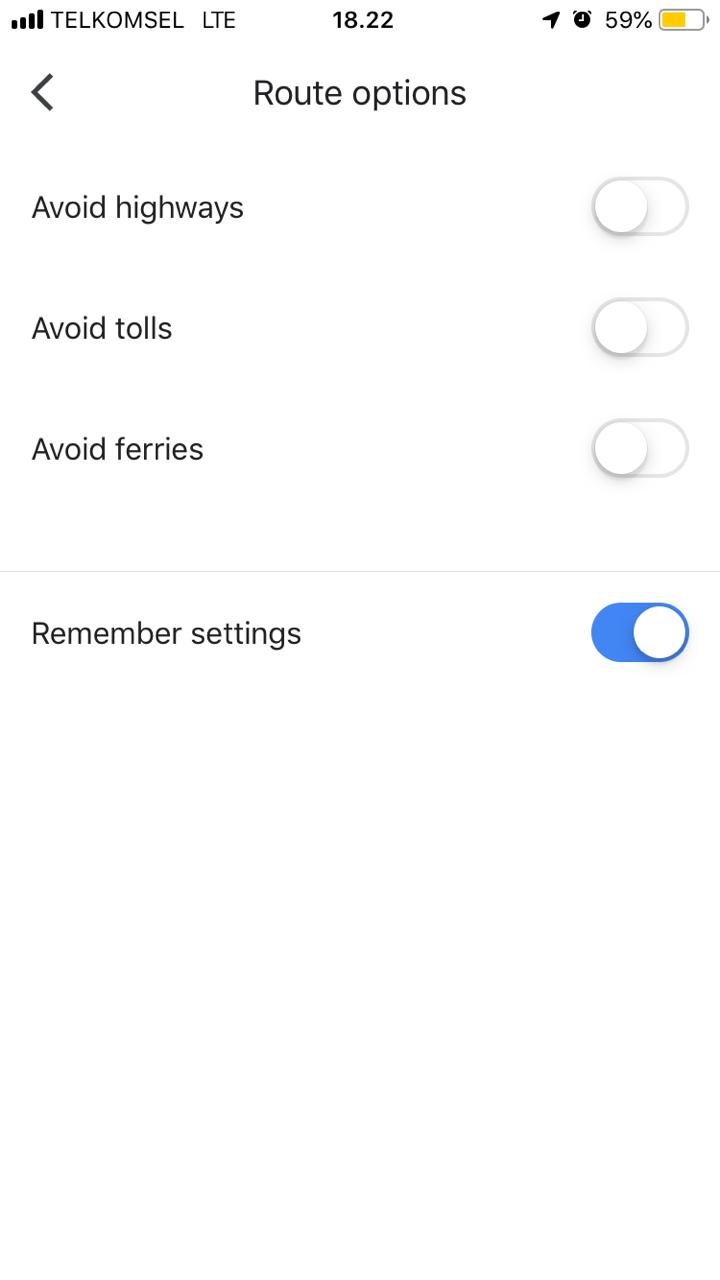Image resolution: width=720 pixels, height=1280 pixels.
Task: Enable the Avoid highways switch
Action: [640, 207]
